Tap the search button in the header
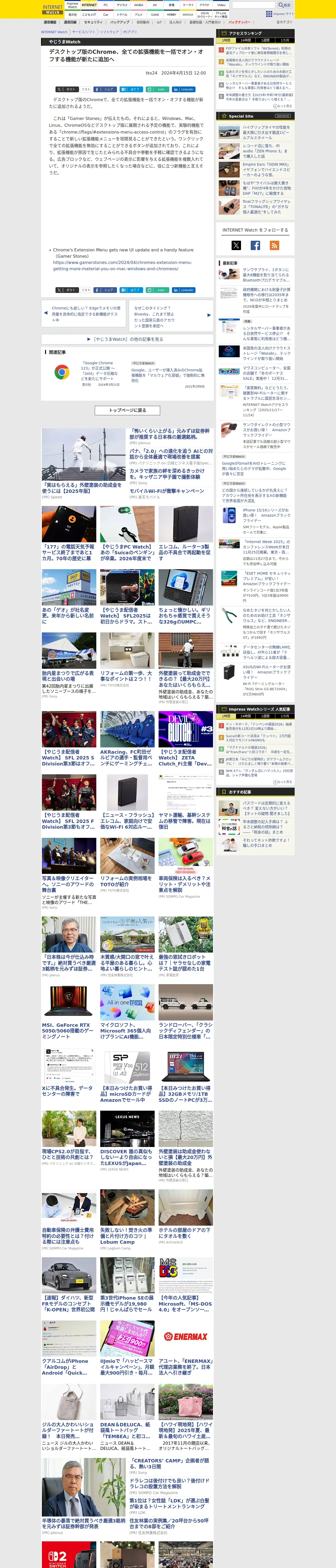336x1568 pixels. point(285,5)
